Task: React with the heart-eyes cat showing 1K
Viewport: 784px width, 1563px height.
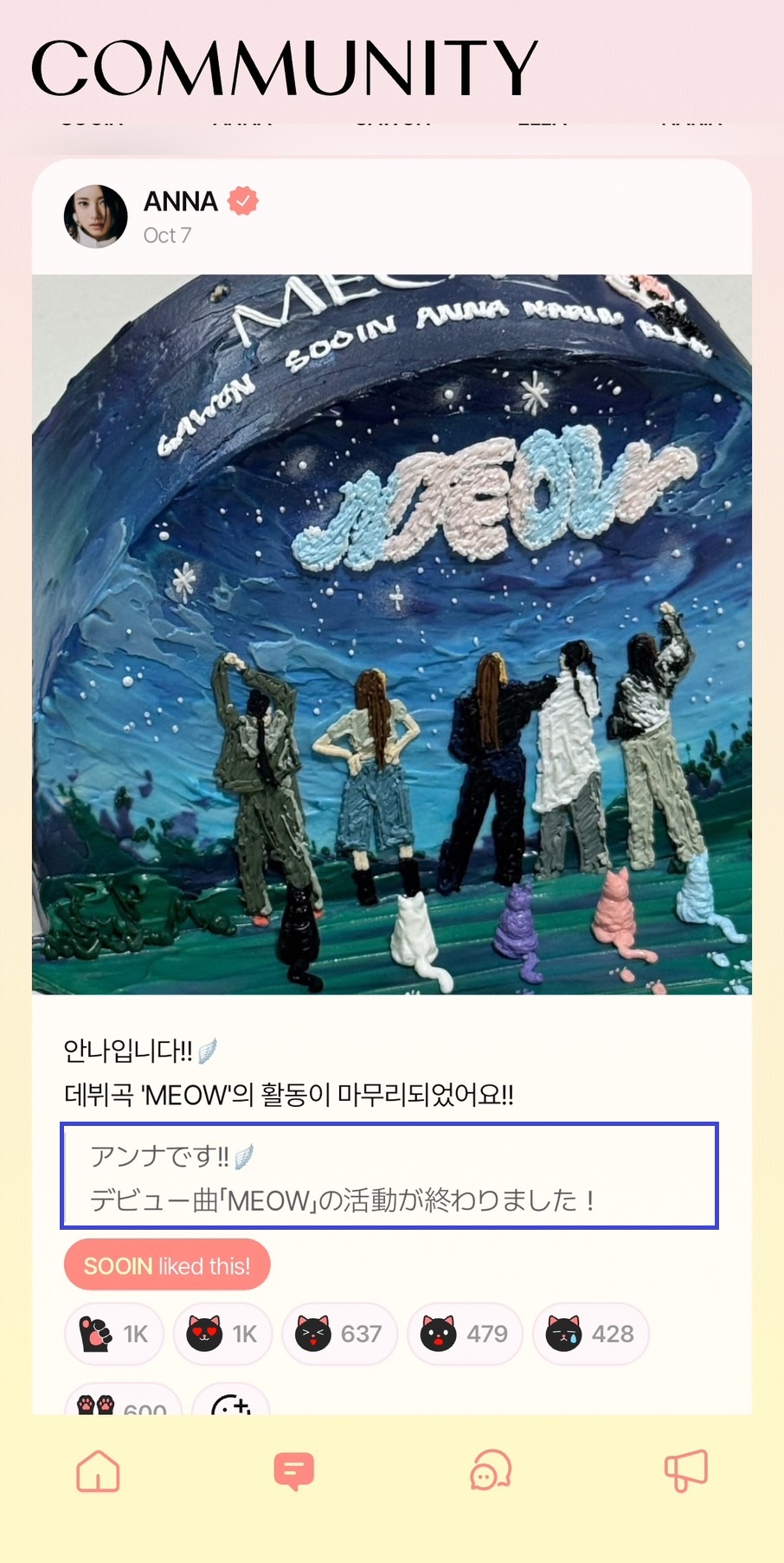Action: coord(223,1334)
